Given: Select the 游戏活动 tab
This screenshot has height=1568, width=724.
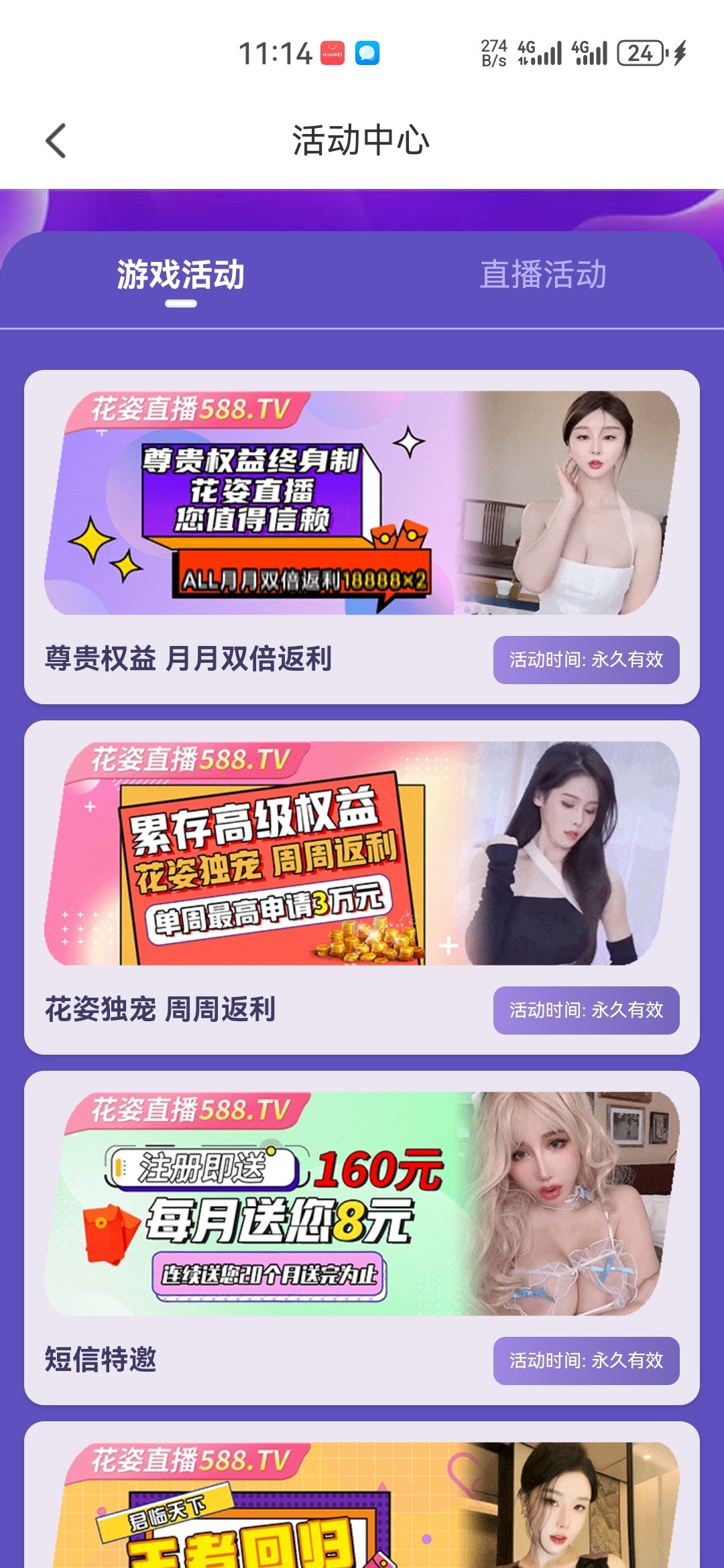Looking at the screenshot, I should point(181,275).
